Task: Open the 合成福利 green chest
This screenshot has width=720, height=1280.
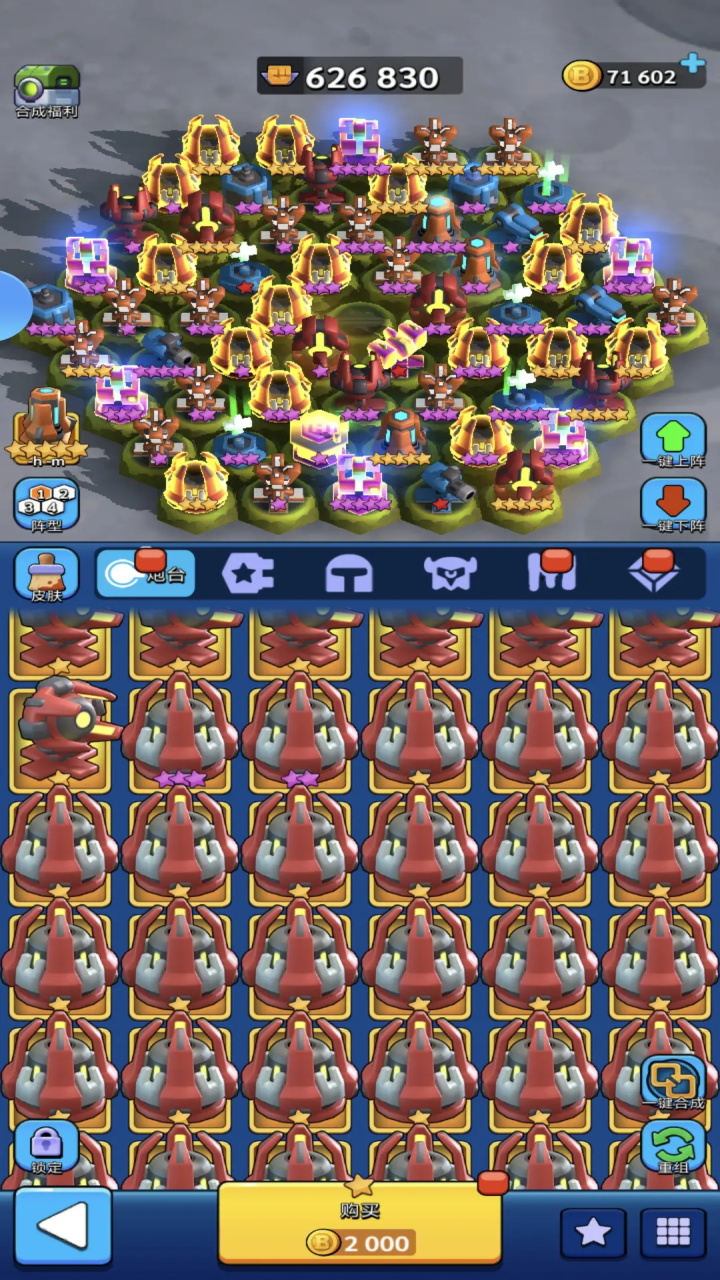Action: (46, 88)
